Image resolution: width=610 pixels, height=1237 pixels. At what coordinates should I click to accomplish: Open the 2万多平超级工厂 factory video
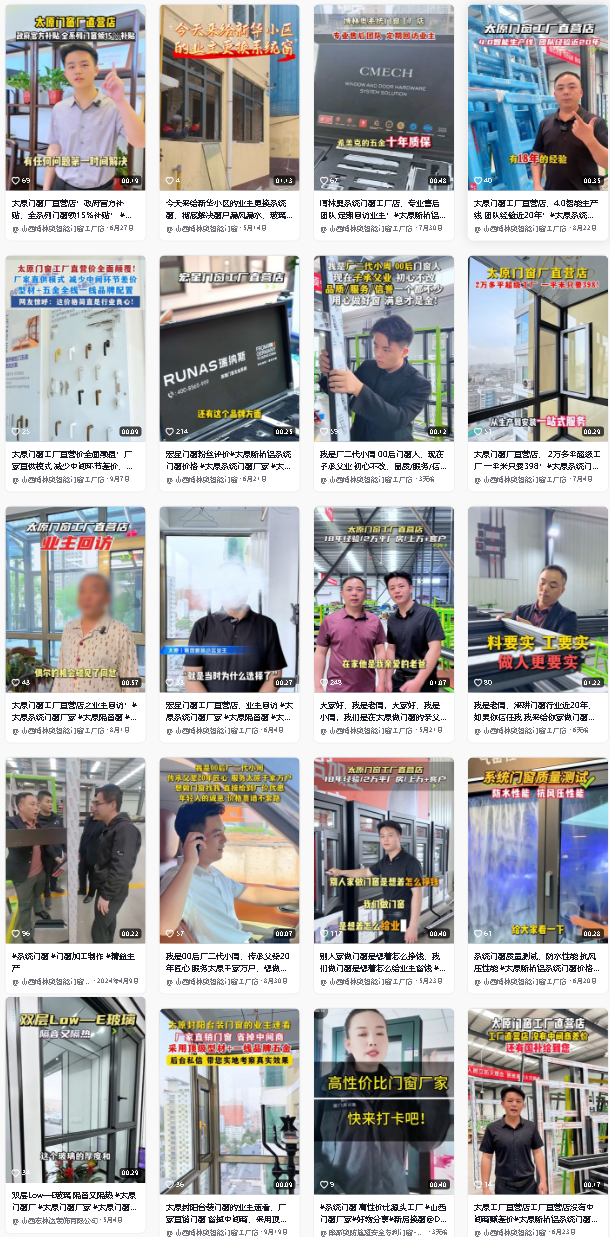[x=537, y=347]
